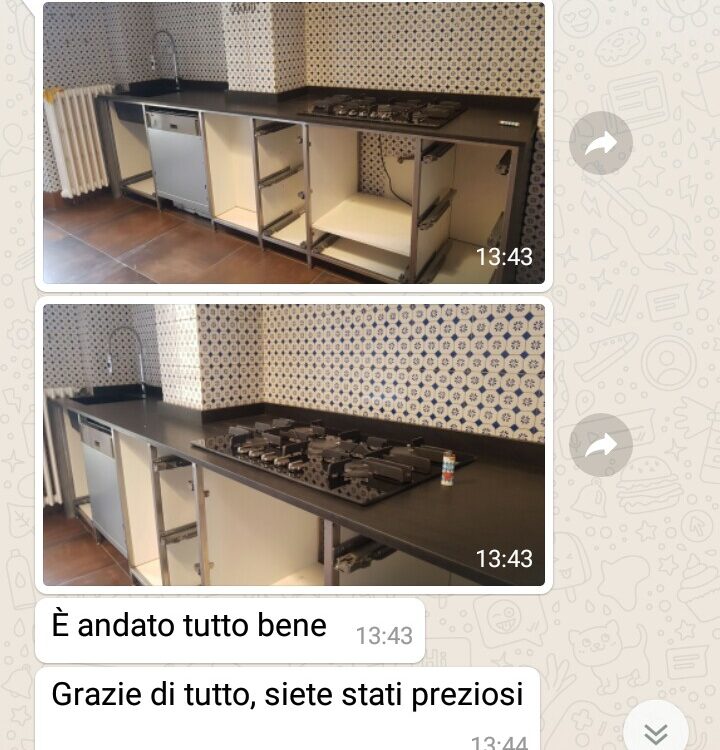Forward the first kitchen photo
720x750 pixels.
[601, 143]
